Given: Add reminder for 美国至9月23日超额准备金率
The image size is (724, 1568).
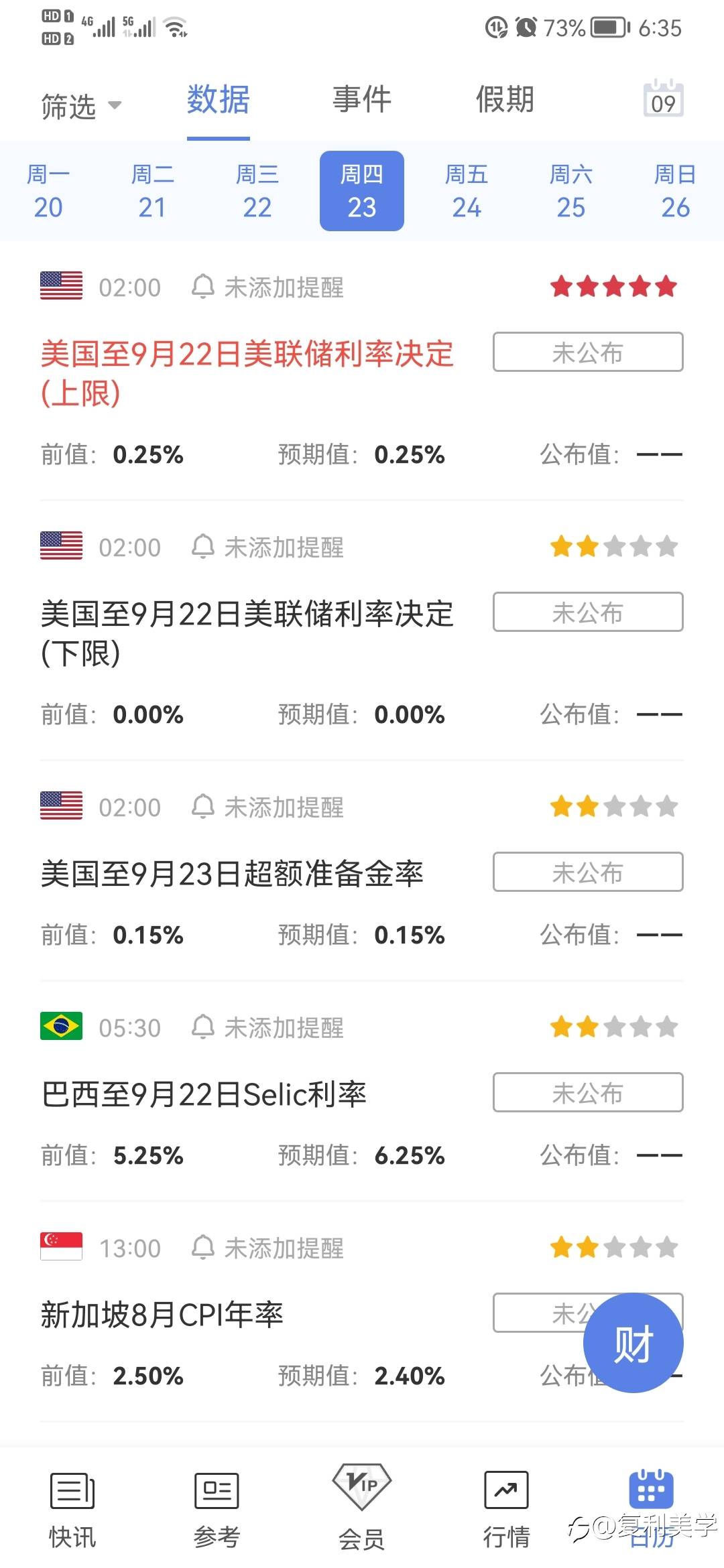Looking at the screenshot, I should pyautogui.click(x=268, y=807).
